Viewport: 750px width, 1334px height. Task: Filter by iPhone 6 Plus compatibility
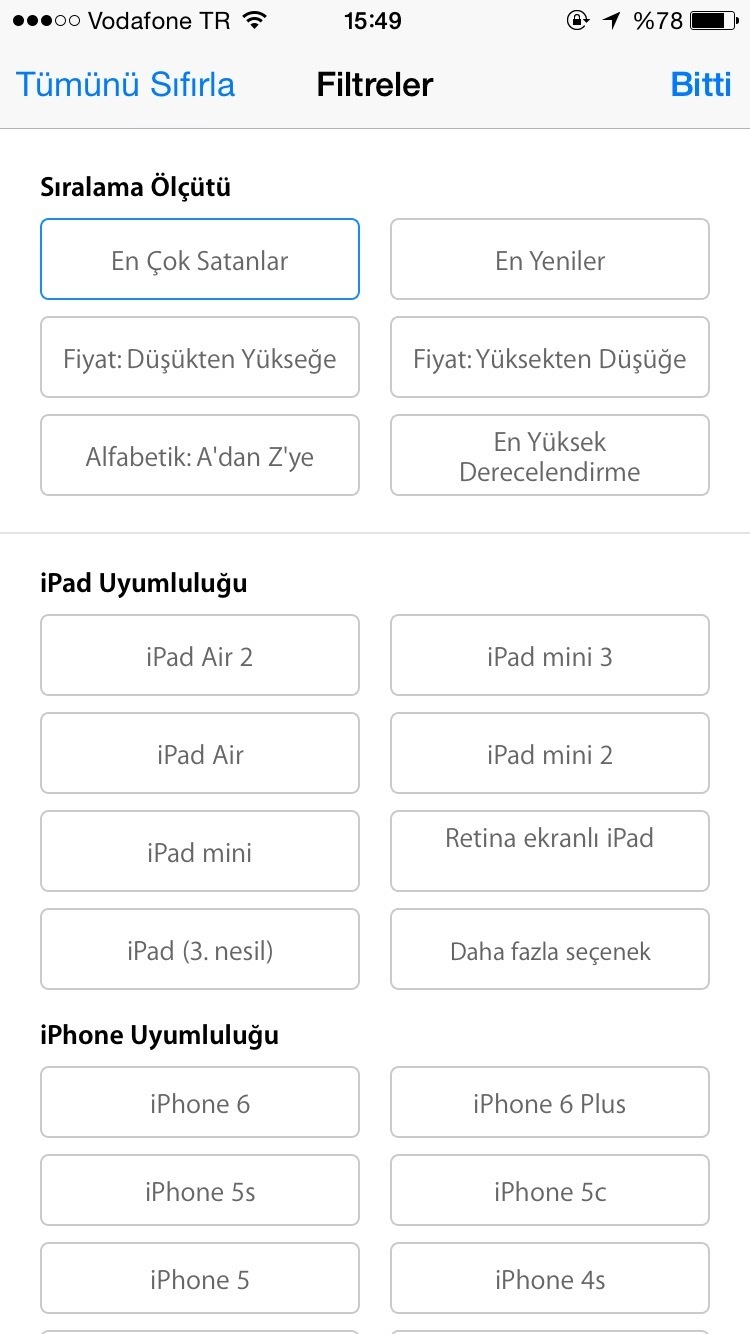coord(550,1103)
